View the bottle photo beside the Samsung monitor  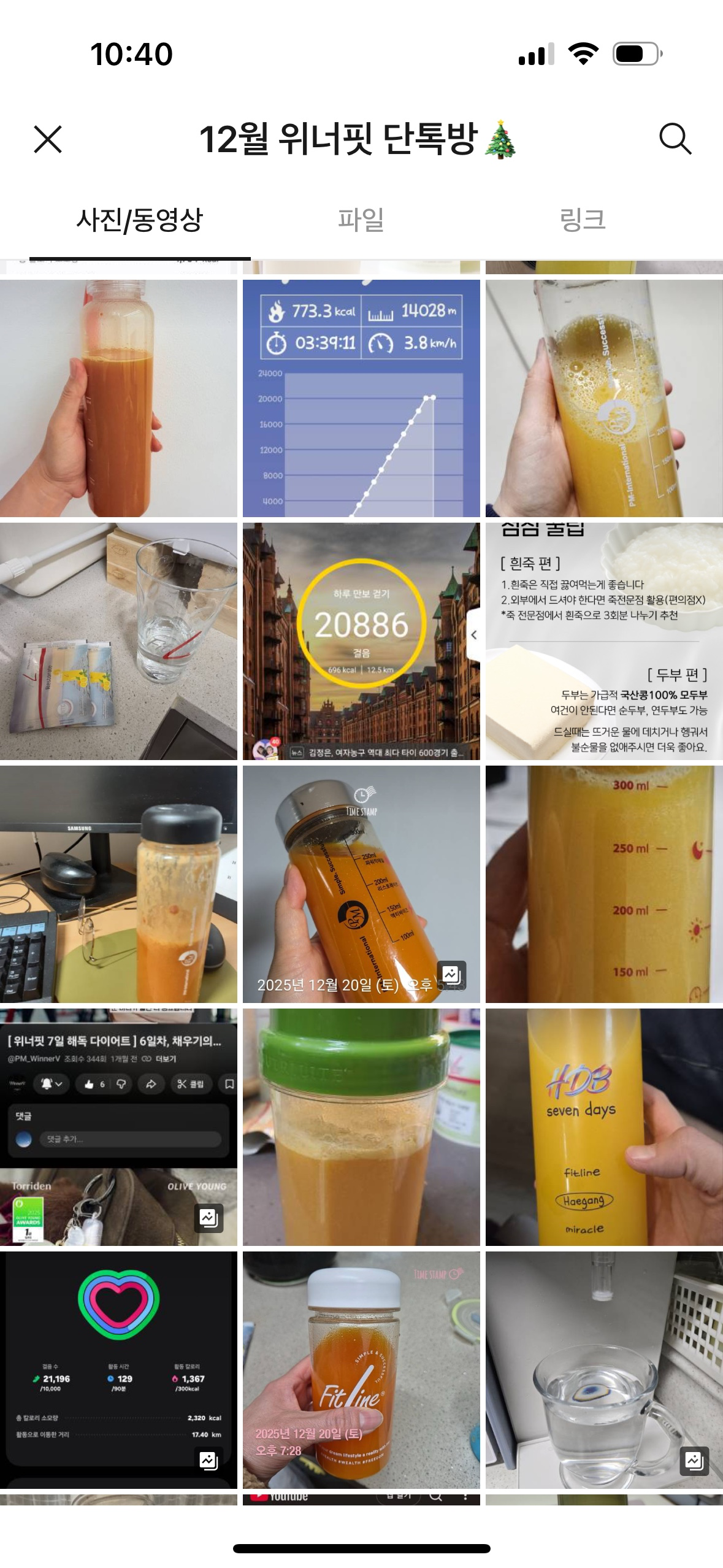point(118,884)
